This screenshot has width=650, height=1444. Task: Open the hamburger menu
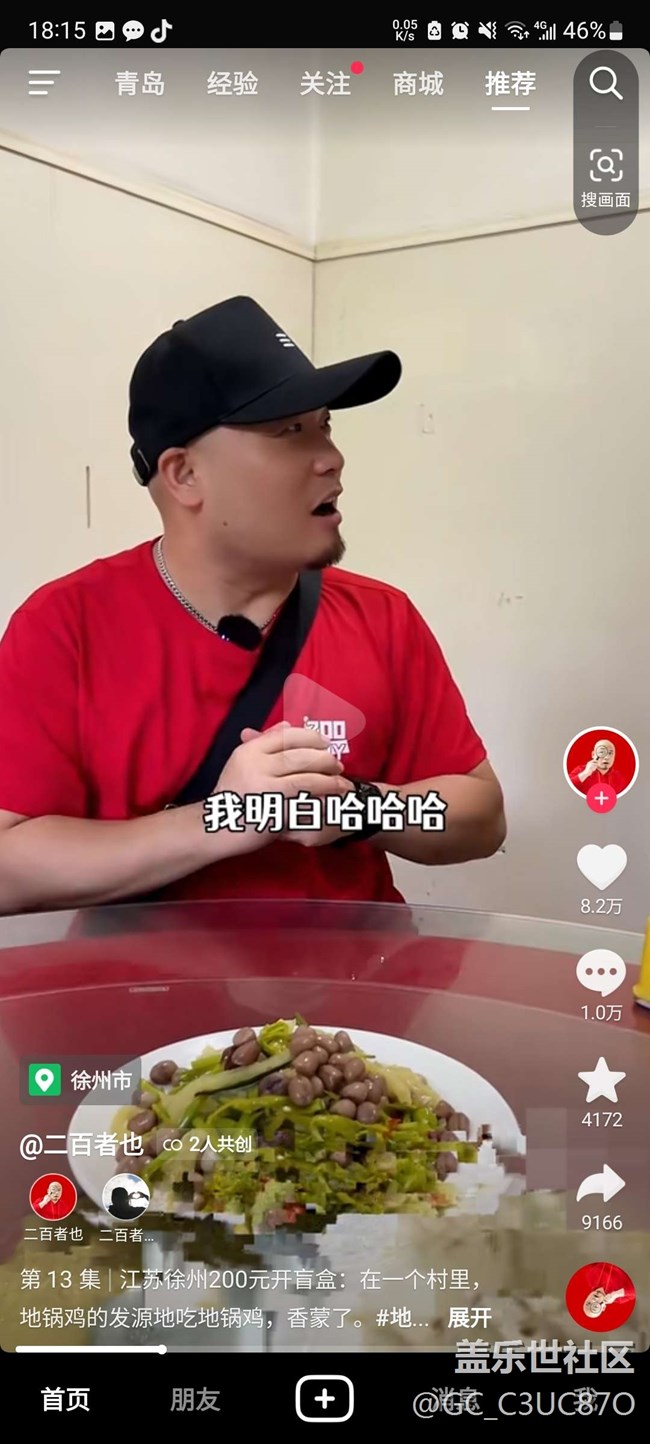(x=44, y=83)
